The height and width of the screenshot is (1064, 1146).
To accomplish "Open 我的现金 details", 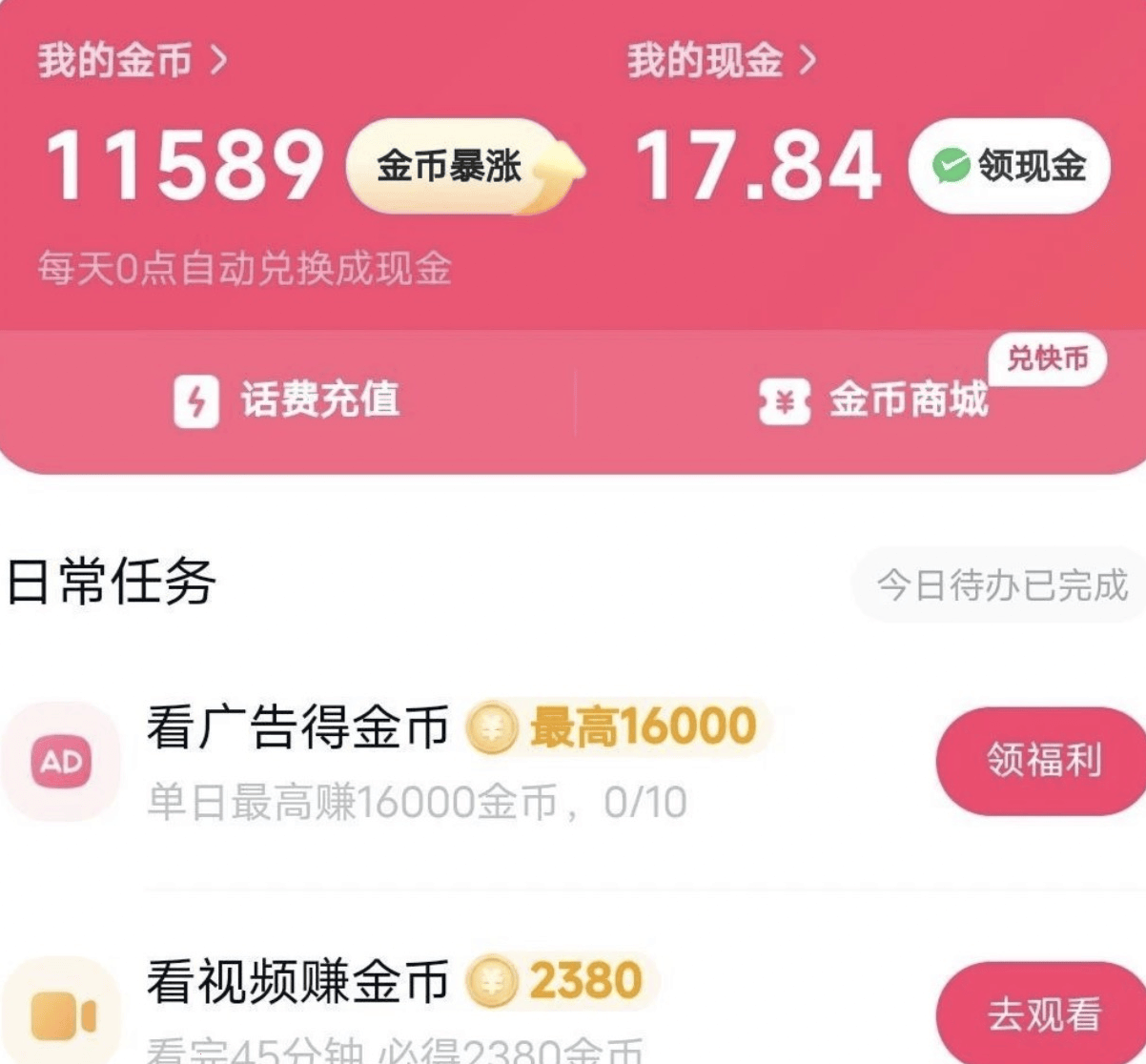I will 722,61.
